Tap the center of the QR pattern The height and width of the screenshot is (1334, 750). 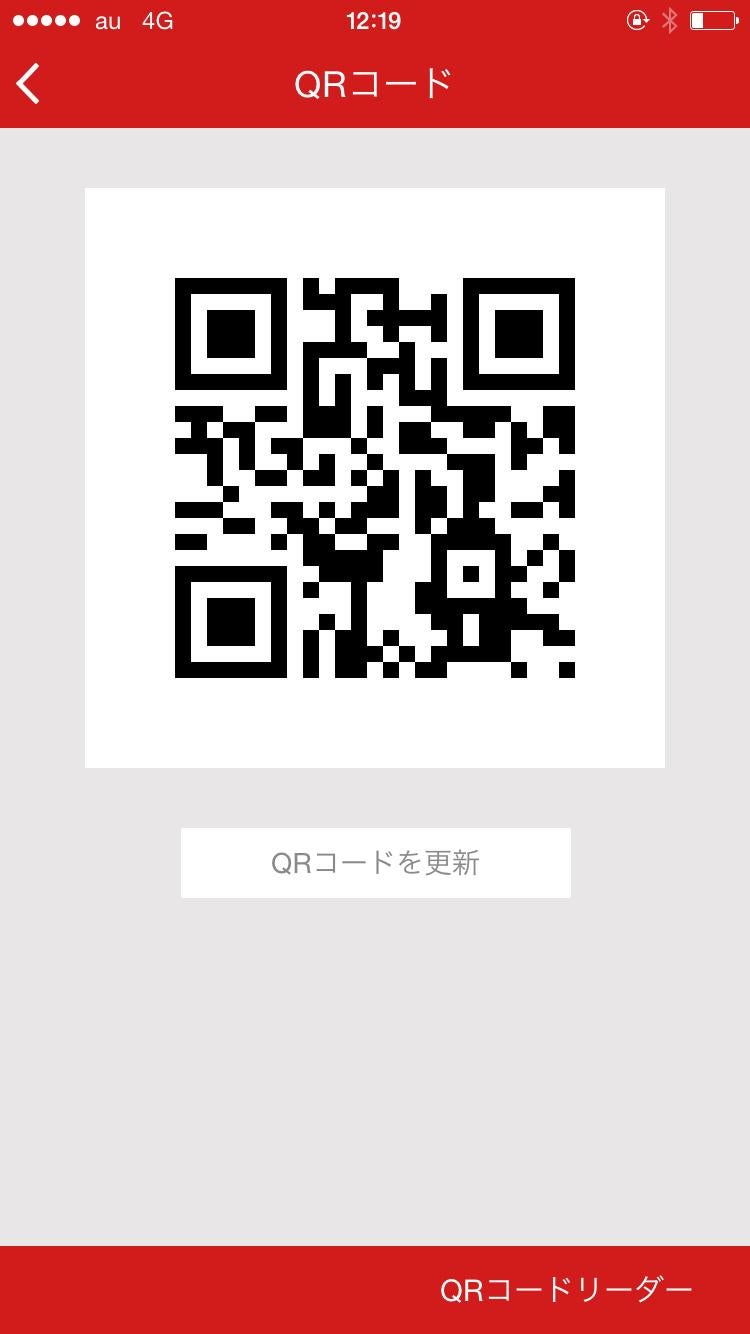pos(375,476)
